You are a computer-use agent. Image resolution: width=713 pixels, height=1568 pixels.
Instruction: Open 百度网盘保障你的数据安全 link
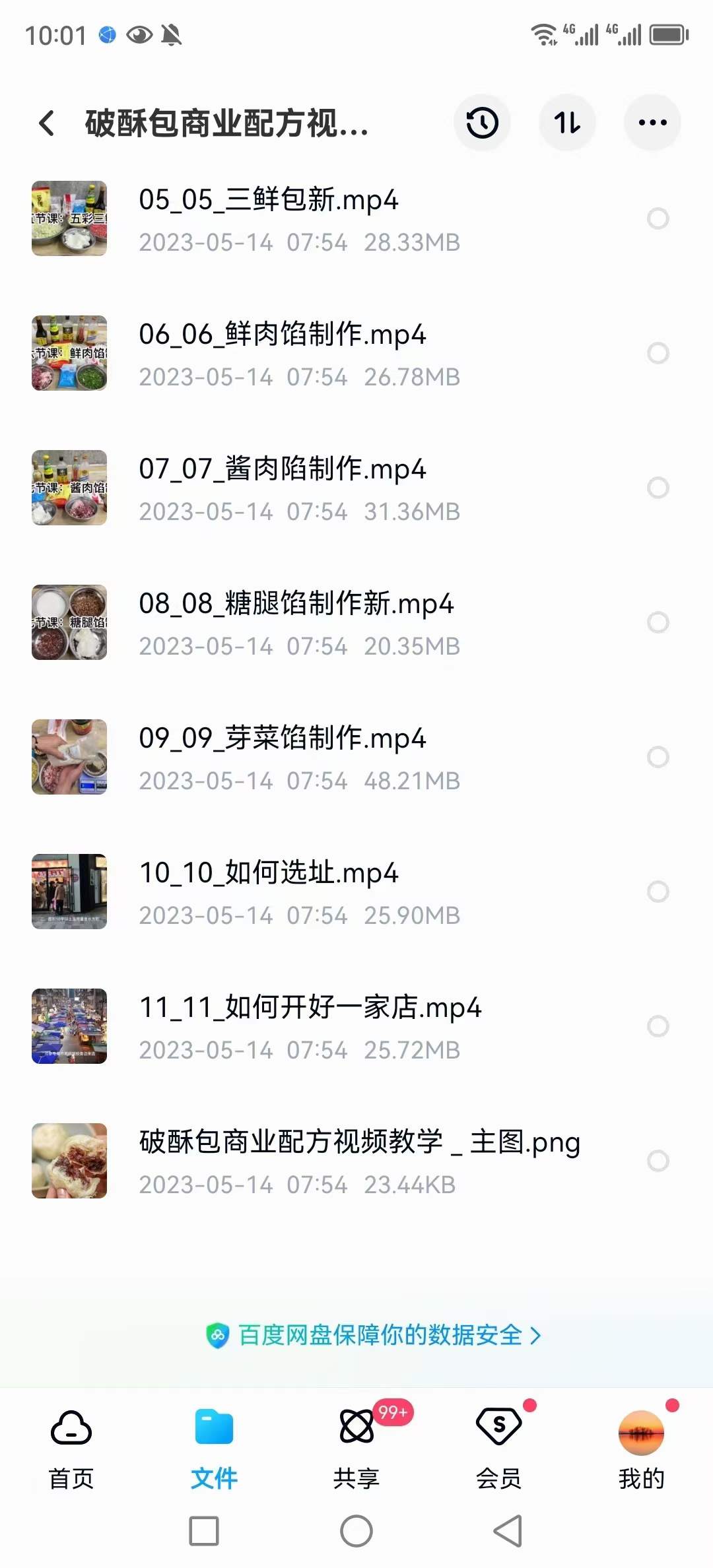374,1335
